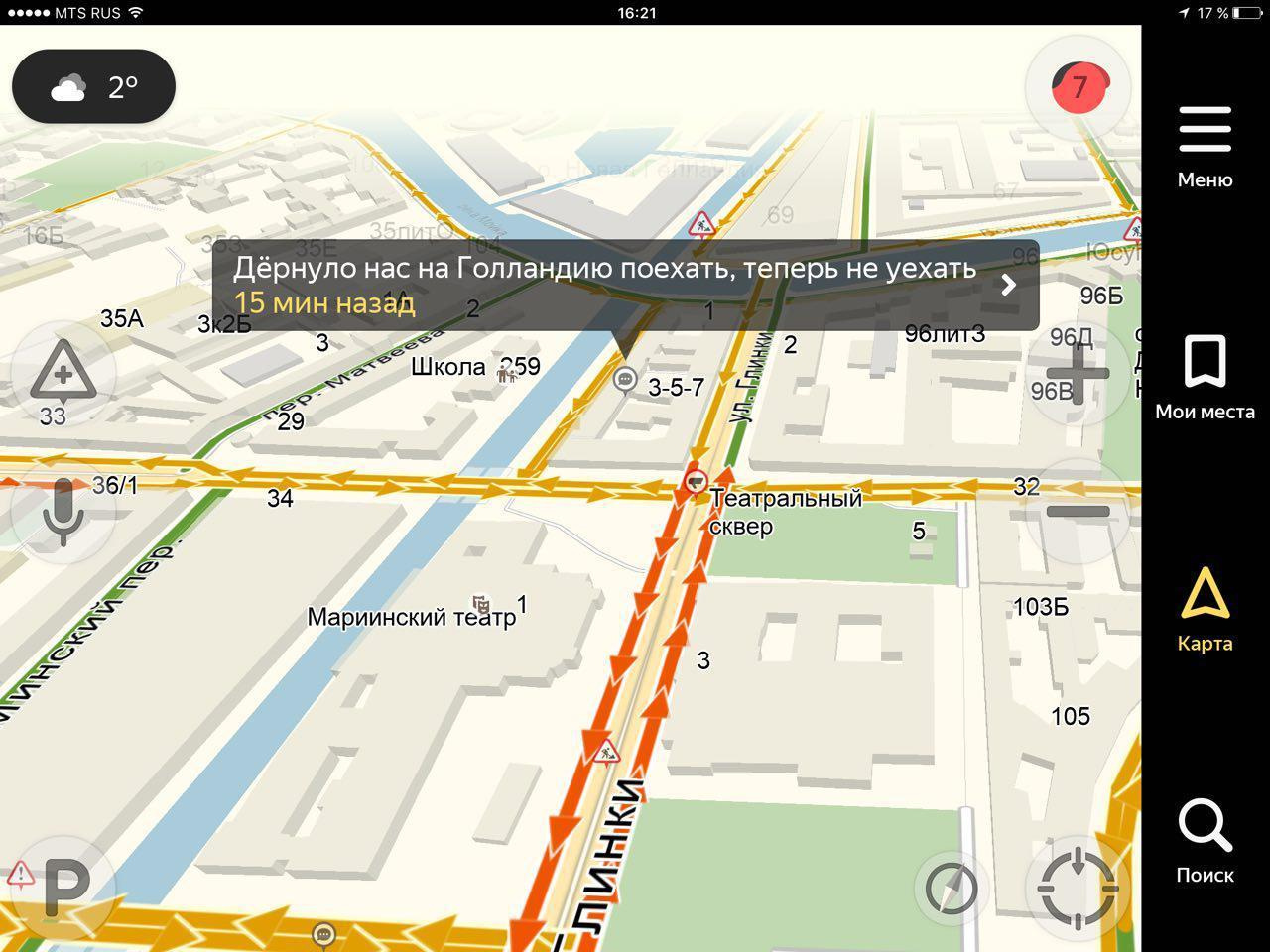Viewport: 1270px width, 952px height.
Task: Tap the speed camera marker at Театральный сквер
Action: point(697,482)
